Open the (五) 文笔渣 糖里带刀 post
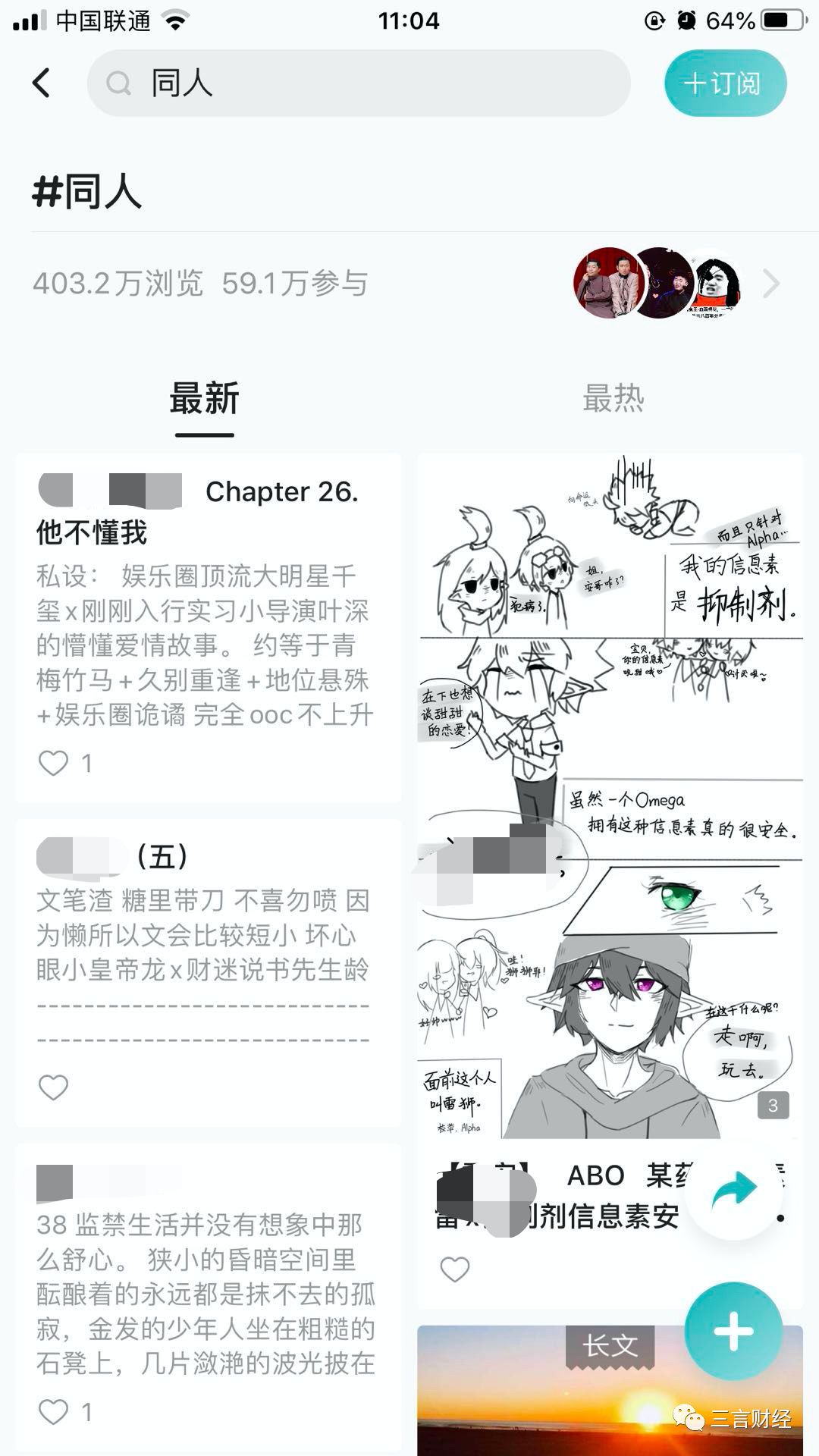The image size is (819, 1456). point(203,933)
